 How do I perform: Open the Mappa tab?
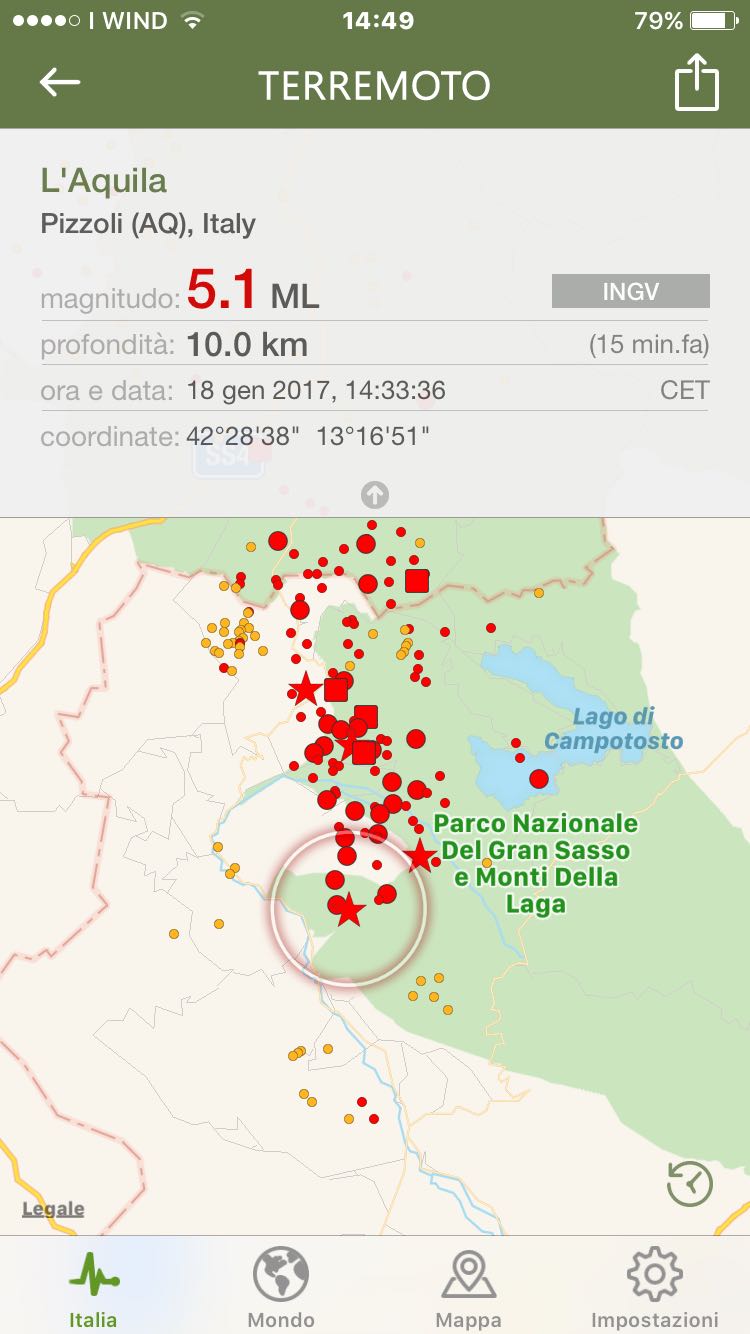[468, 1287]
